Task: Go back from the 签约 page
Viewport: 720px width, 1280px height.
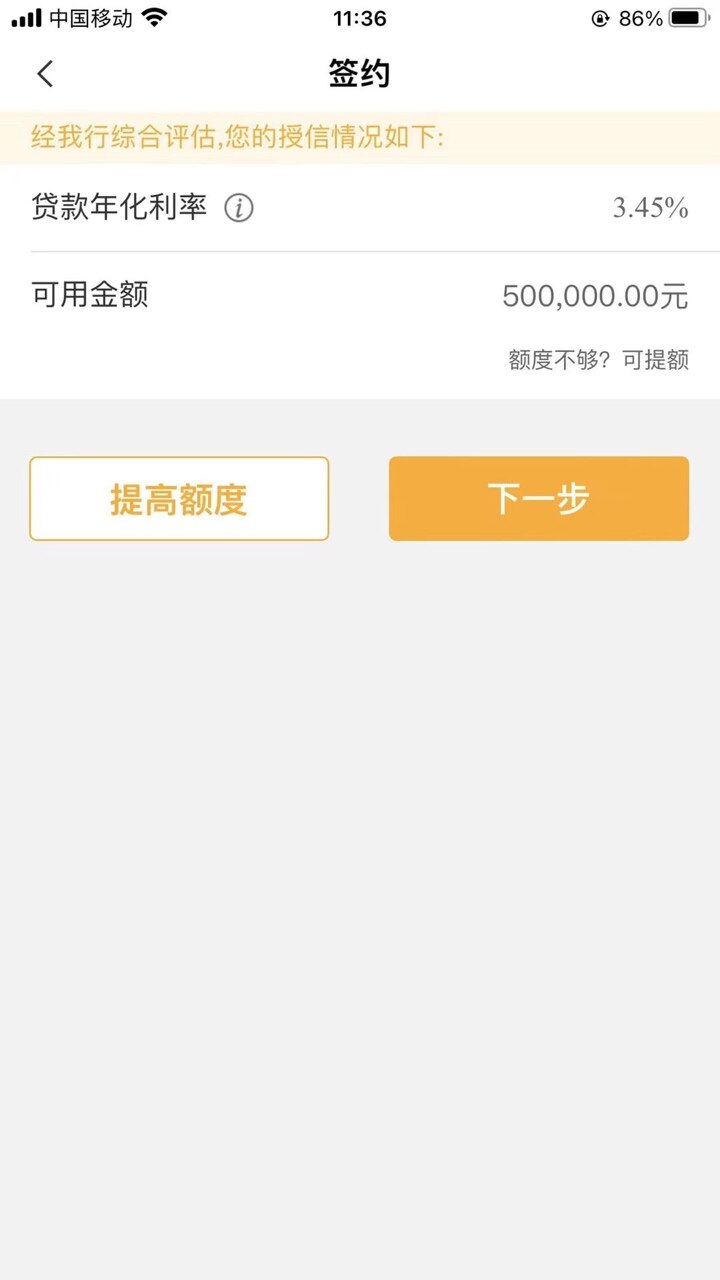Action: pyautogui.click(x=45, y=74)
